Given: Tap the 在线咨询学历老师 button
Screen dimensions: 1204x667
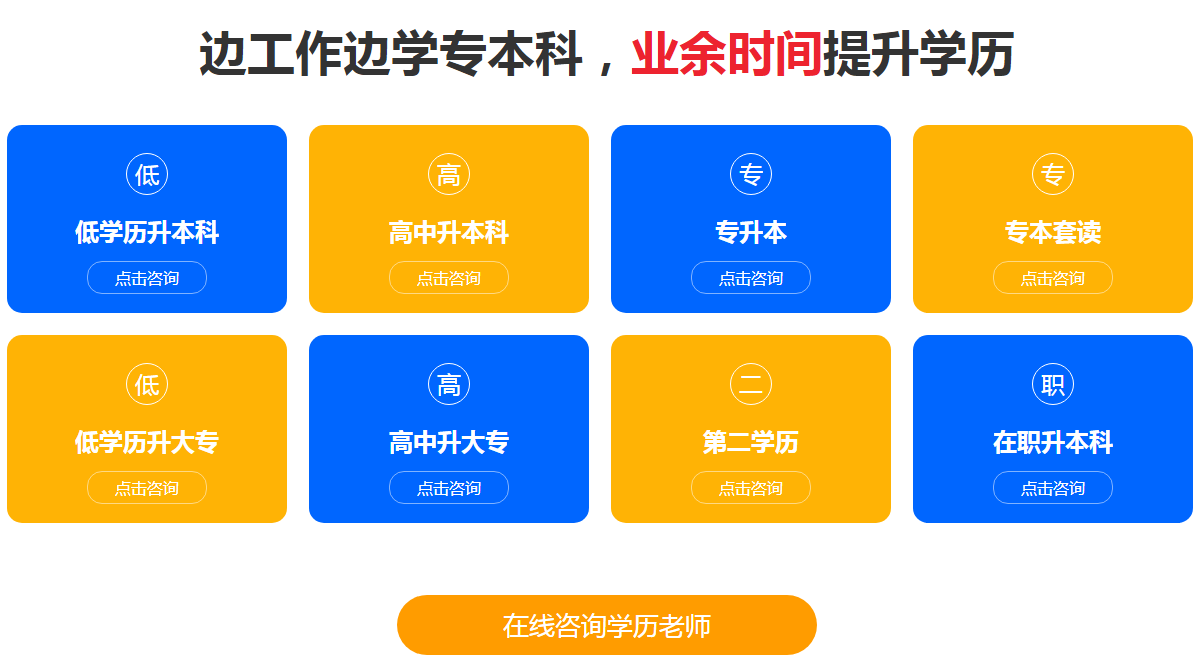Looking at the screenshot, I should pos(607,625).
